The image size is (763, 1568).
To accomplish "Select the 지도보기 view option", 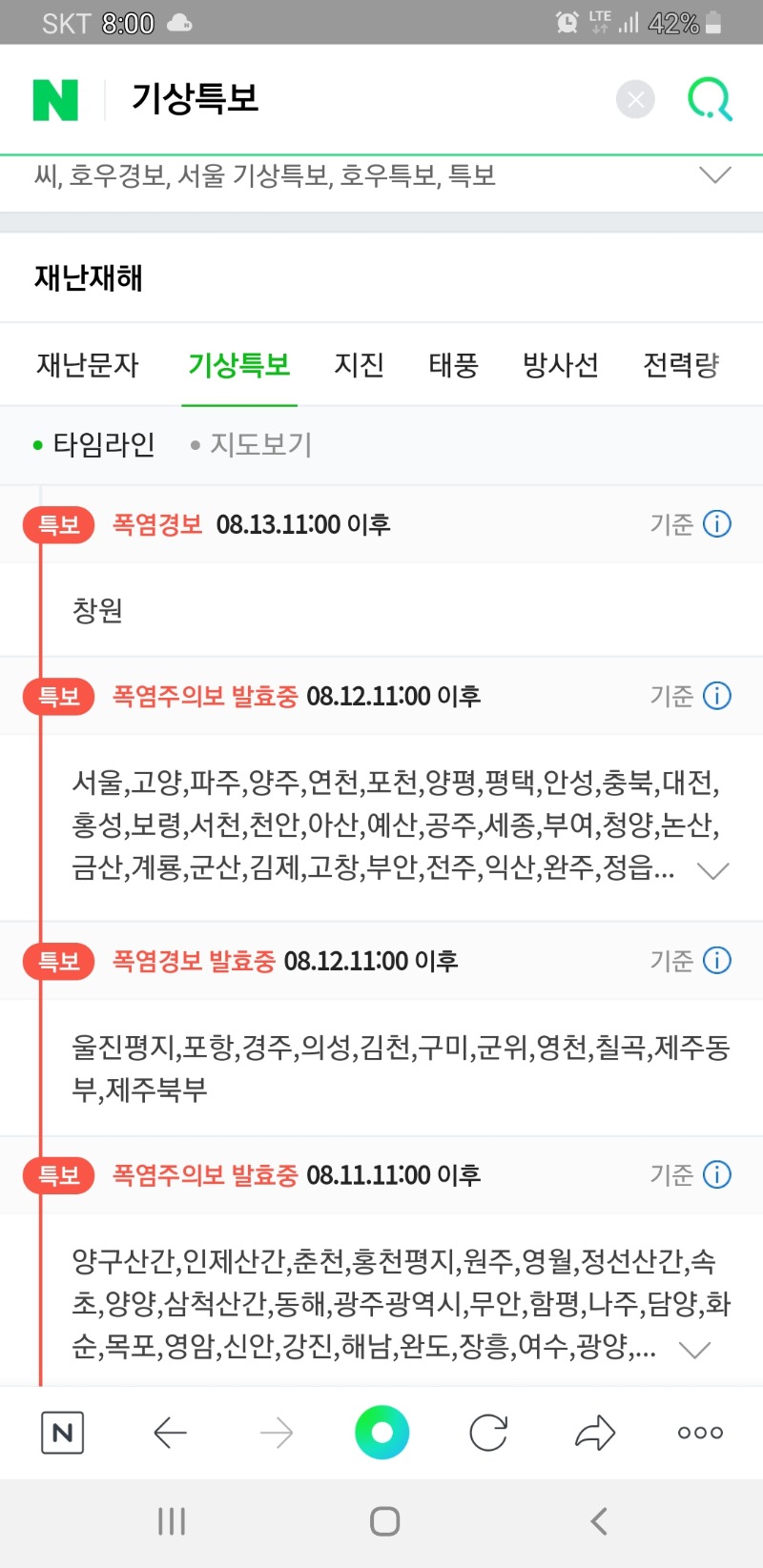I will (x=252, y=445).
